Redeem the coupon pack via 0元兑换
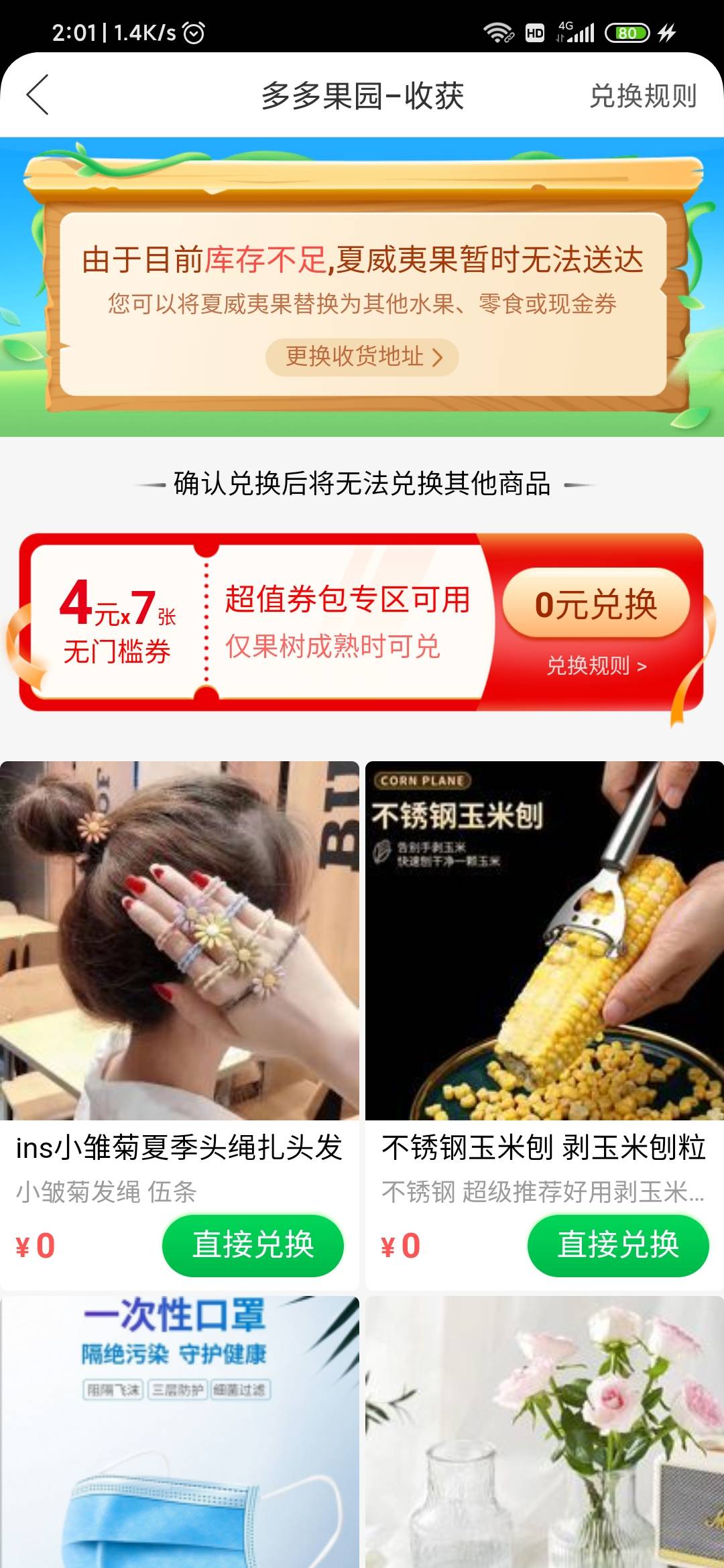 click(x=596, y=604)
